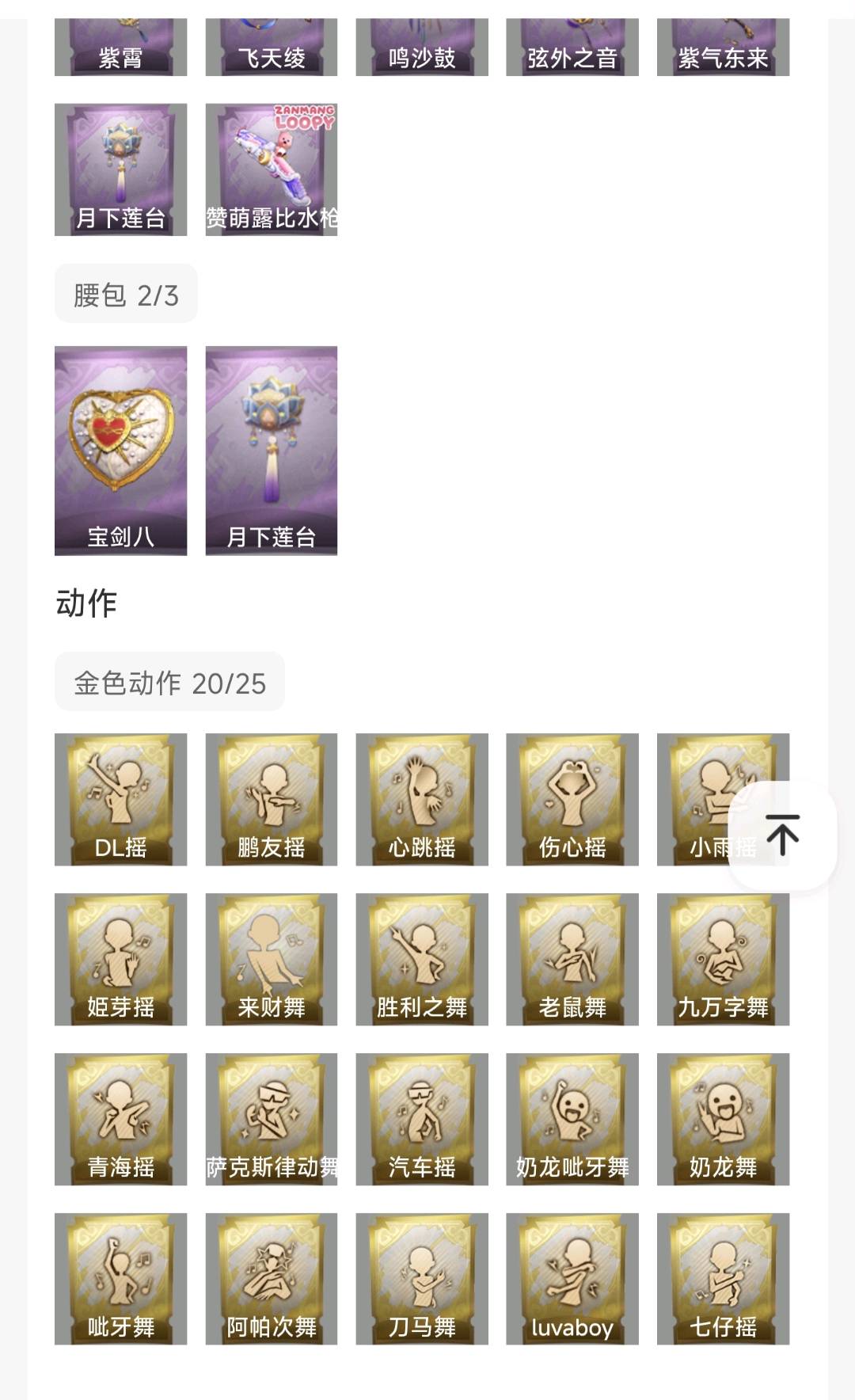Viewport: 855px width, 1400px height.
Task: Tap the 老鼠舞 action tile
Action: [572, 959]
